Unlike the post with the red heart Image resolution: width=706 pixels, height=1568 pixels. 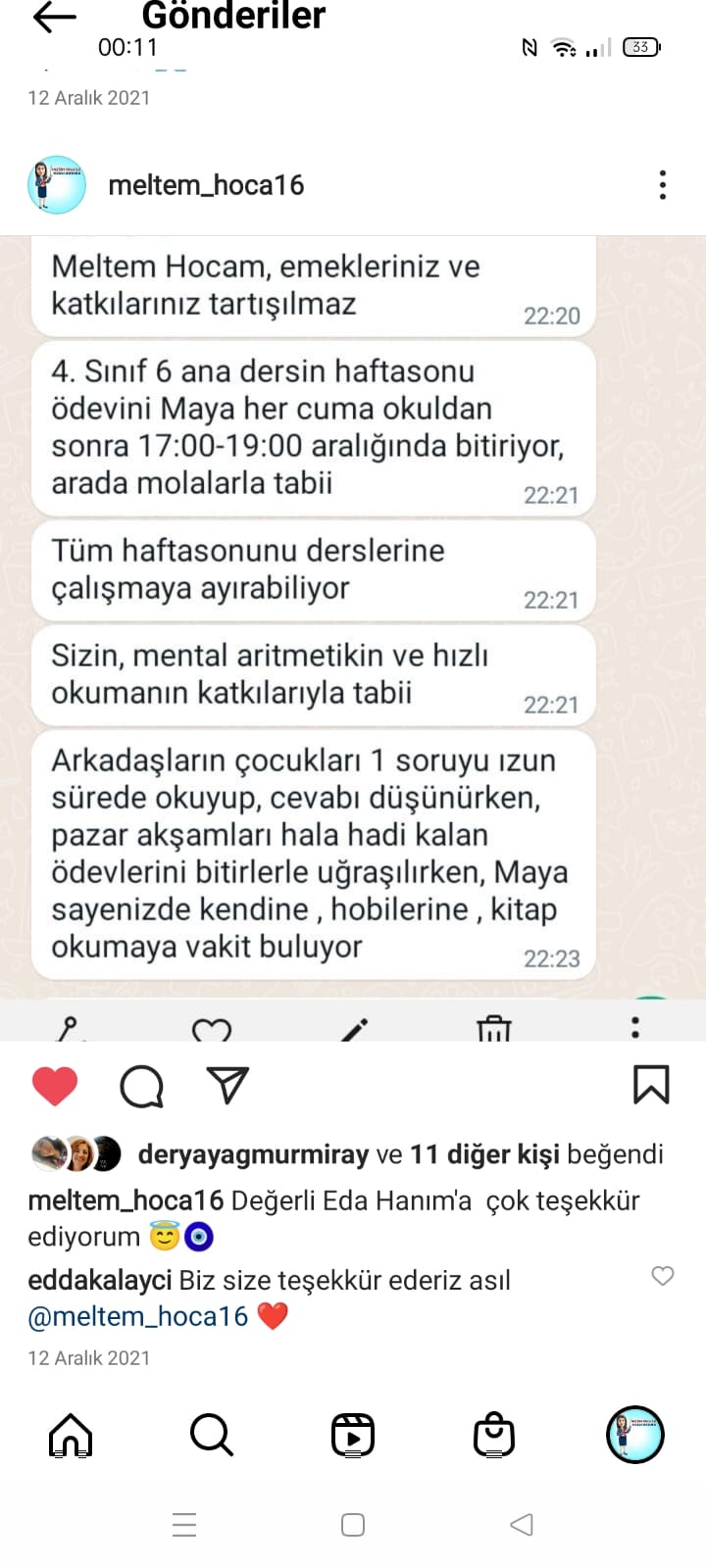click(55, 1086)
